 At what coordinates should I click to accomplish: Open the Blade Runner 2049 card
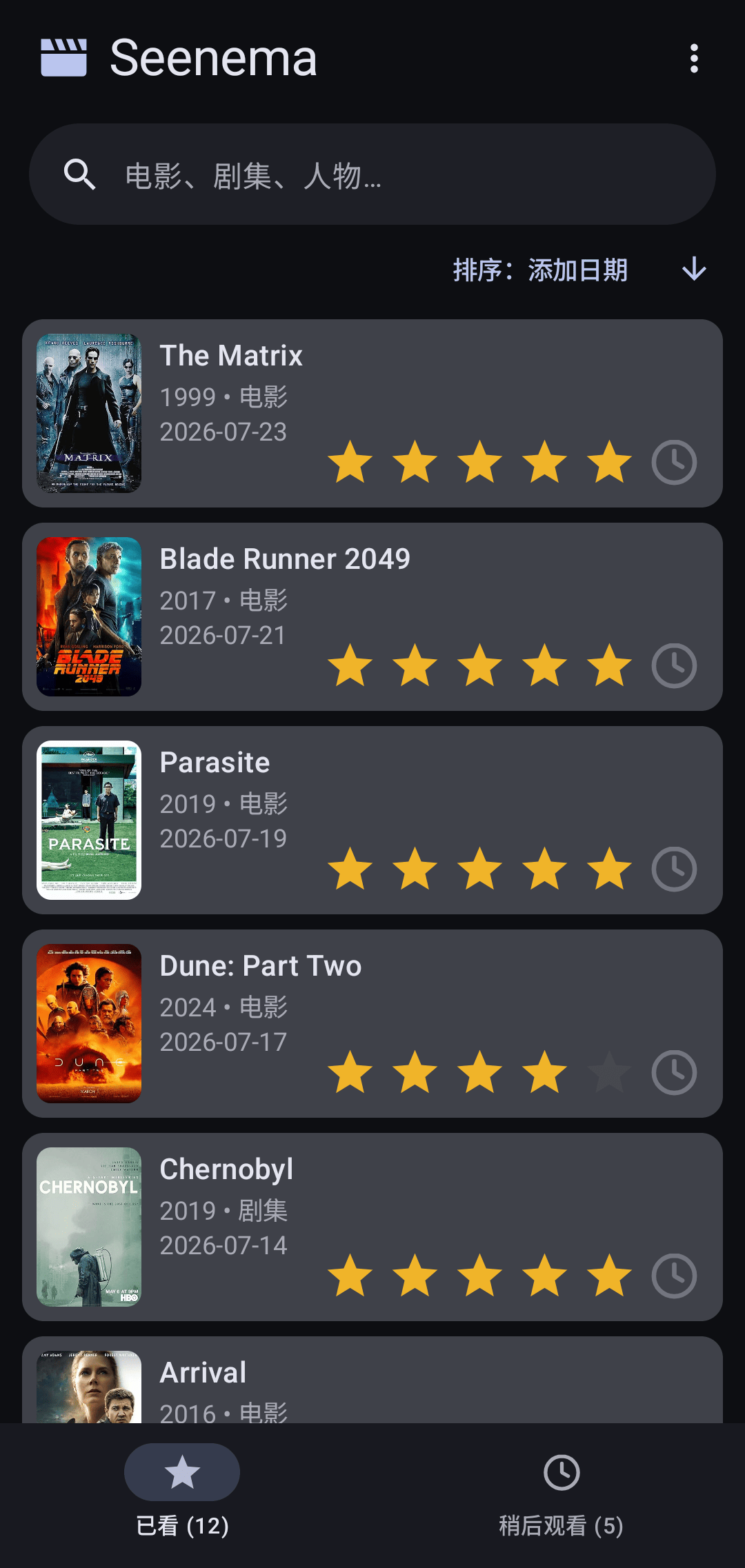pyautogui.click(x=372, y=616)
